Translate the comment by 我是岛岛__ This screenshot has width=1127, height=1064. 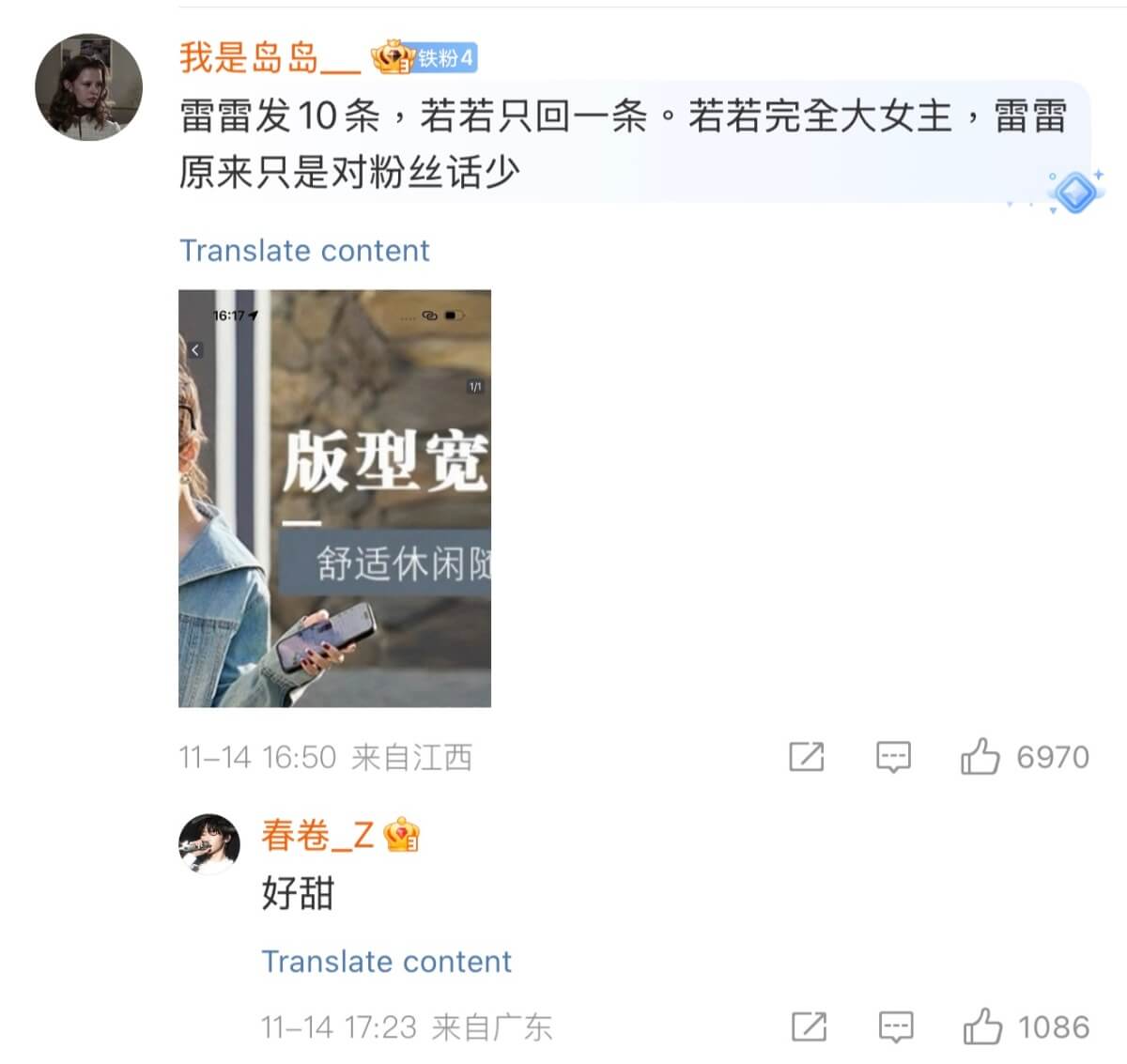pyautogui.click(x=304, y=251)
